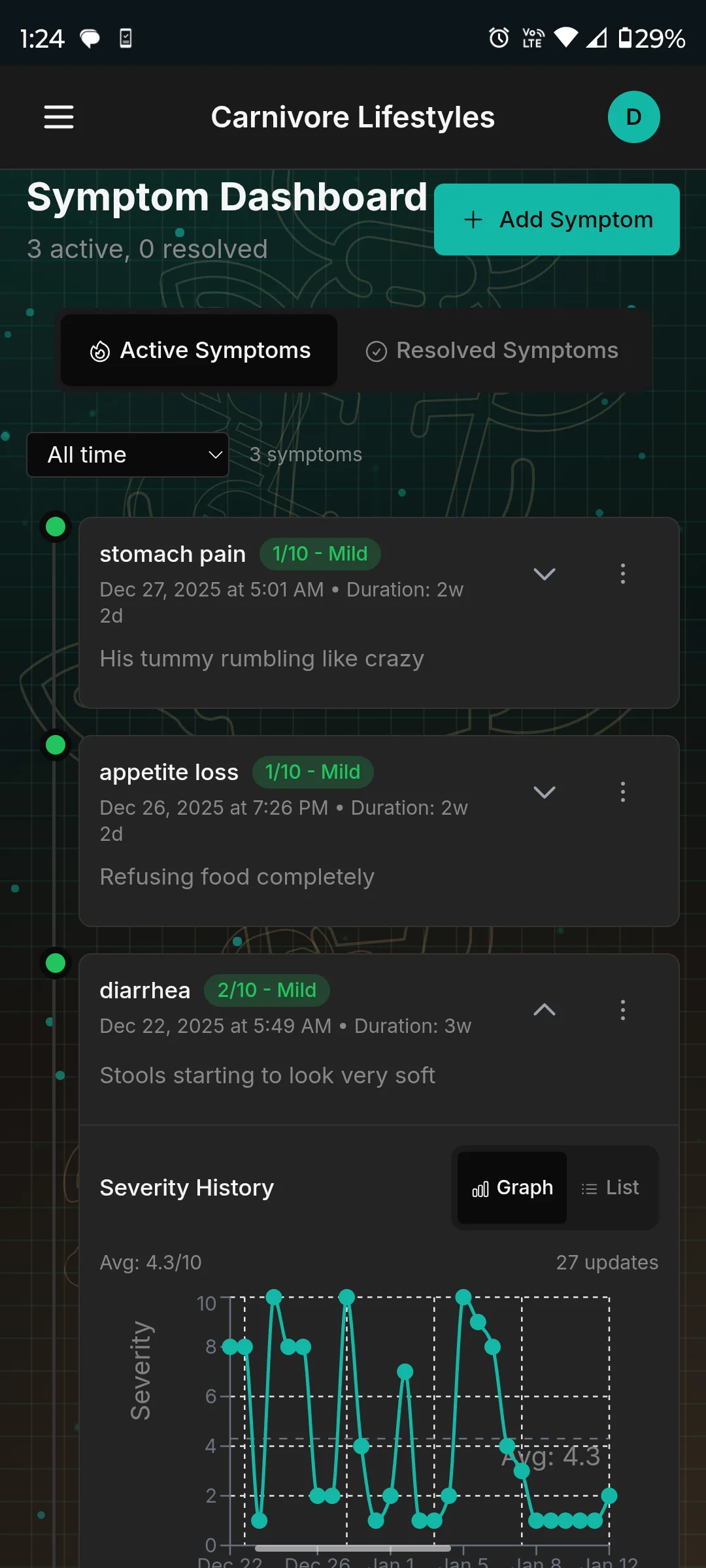Expand the stomach pain symptom card
This screenshot has width=706, height=1568.
pos(543,574)
